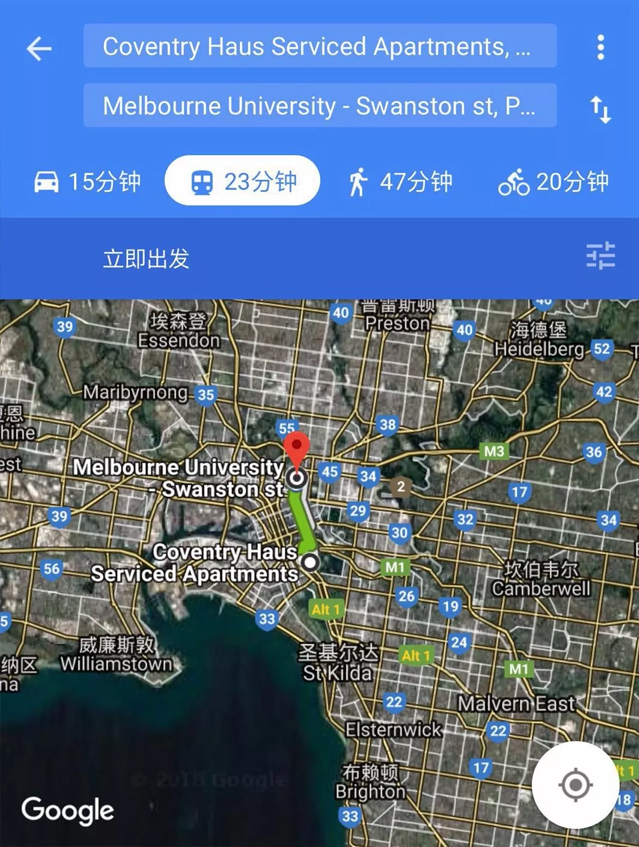Image resolution: width=639 pixels, height=847 pixels.
Task: Switch to walking mode, 47分钟
Action: 400,182
